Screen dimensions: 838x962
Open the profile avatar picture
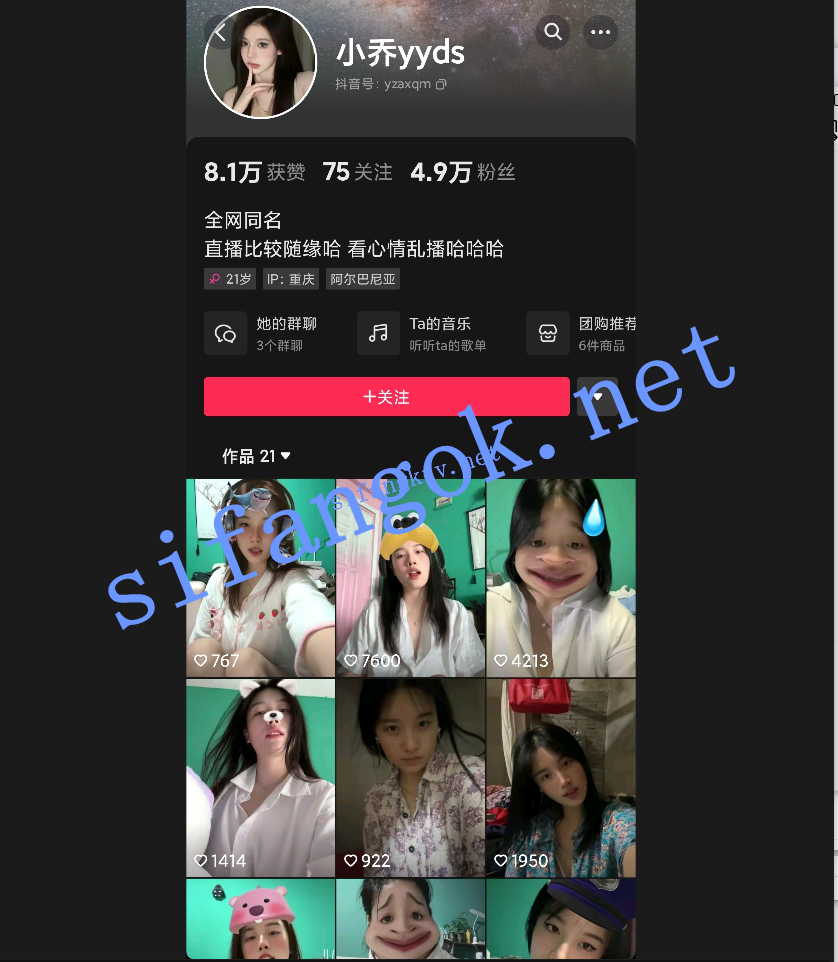(x=260, y=63)
